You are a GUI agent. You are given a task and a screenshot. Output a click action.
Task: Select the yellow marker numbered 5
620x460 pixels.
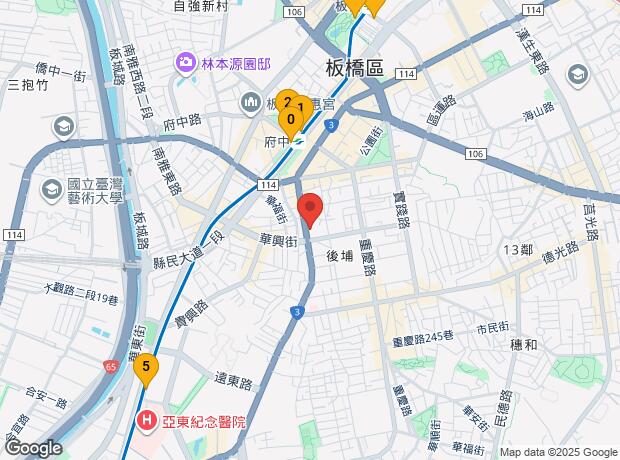tap(146, 367)
